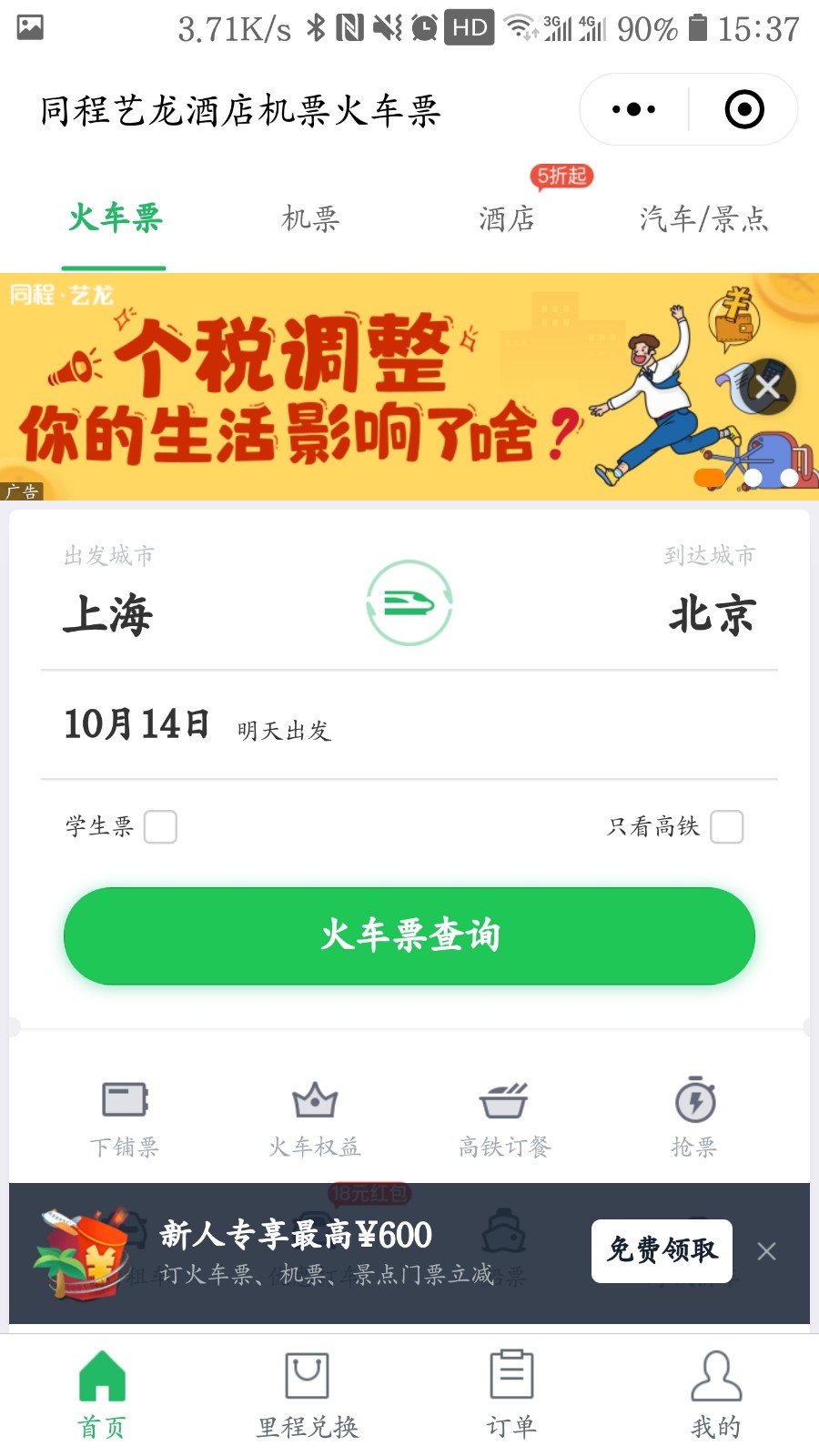Claim the offer with 免费领取
Screen dimensions: 819x1456
click(x=662, y=1251)
